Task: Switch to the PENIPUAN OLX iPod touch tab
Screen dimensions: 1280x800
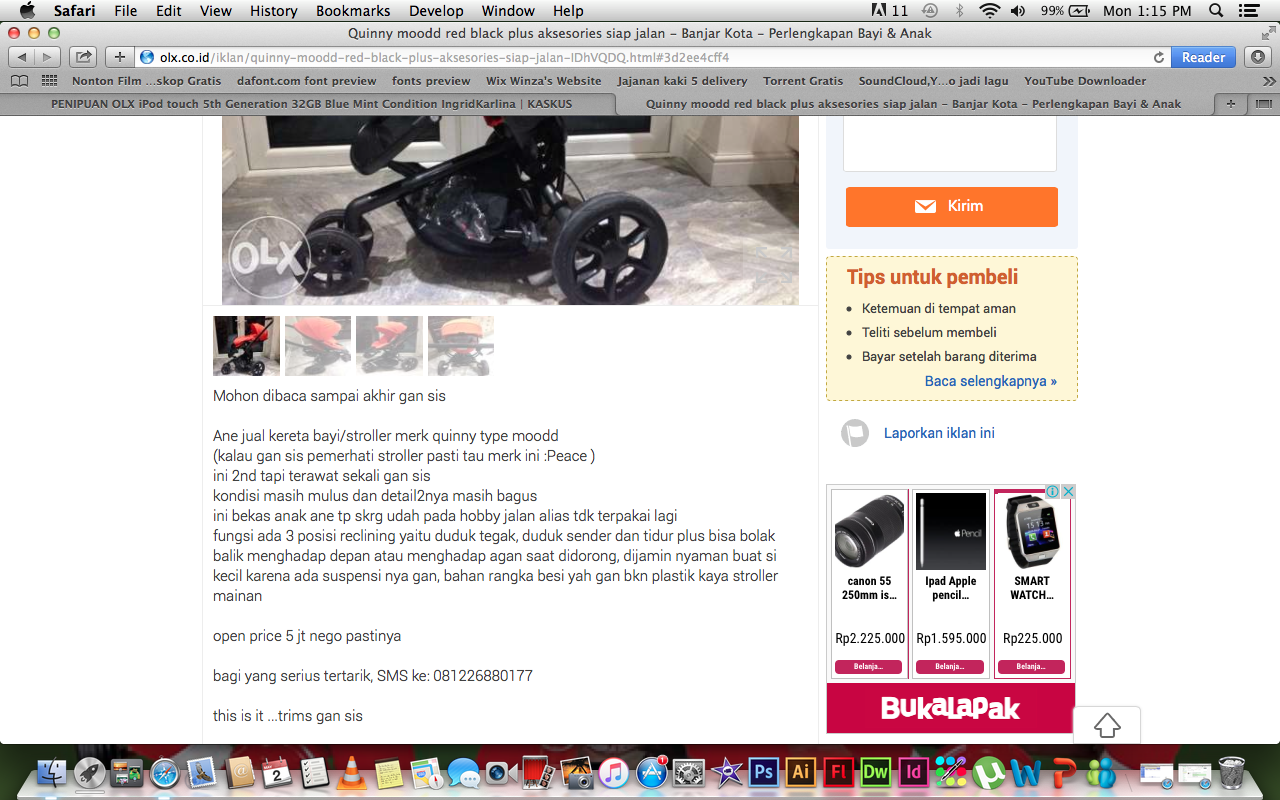Action: coord(310,103)
